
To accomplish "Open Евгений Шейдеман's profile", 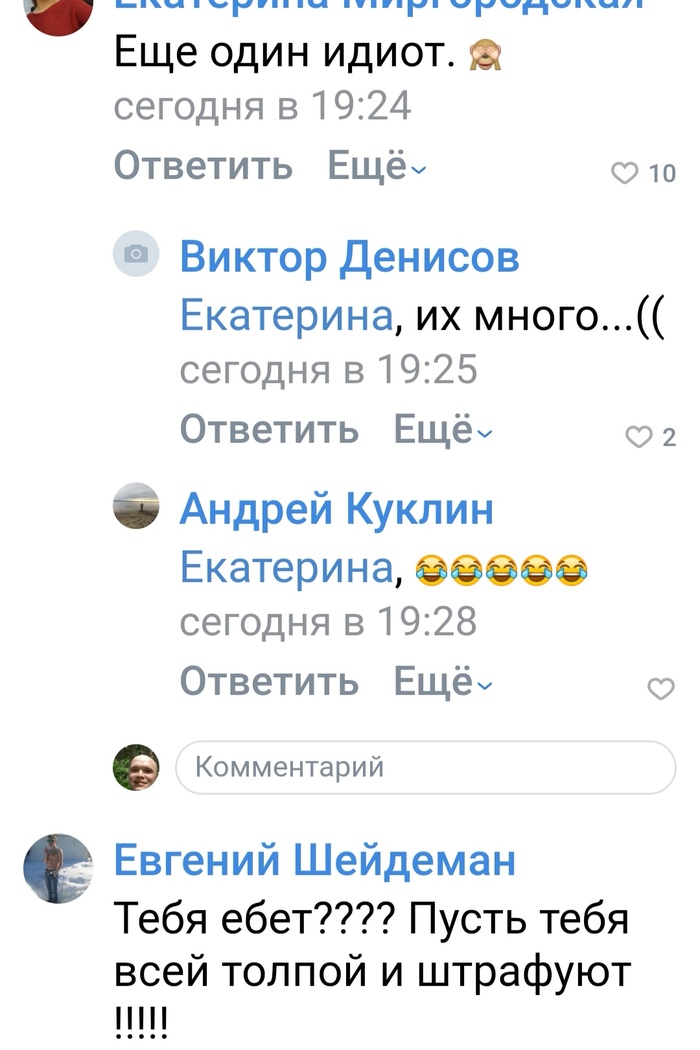I will point(314,859).
